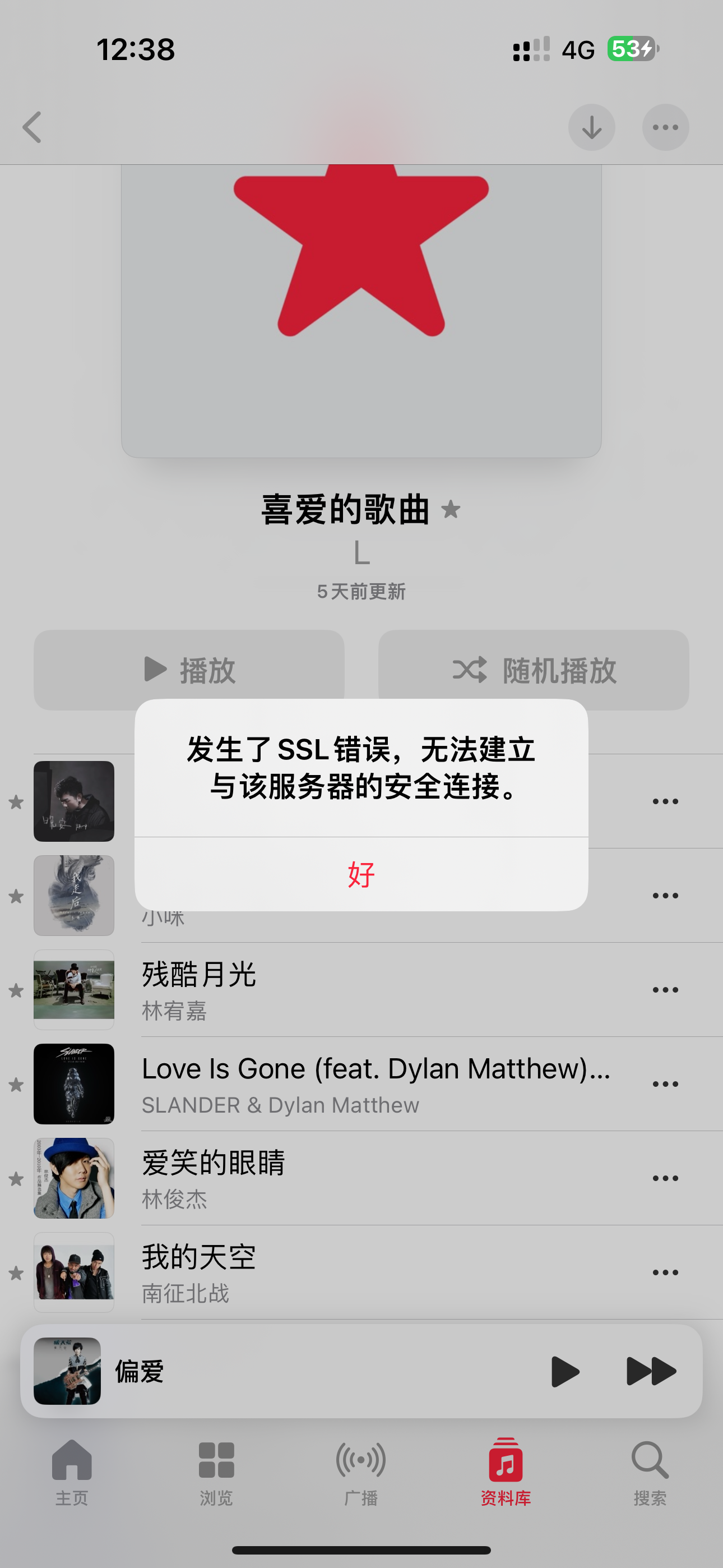Download the 喜爱的歌曲 playlist
The image size is (723, 1568).
[591, 127]
